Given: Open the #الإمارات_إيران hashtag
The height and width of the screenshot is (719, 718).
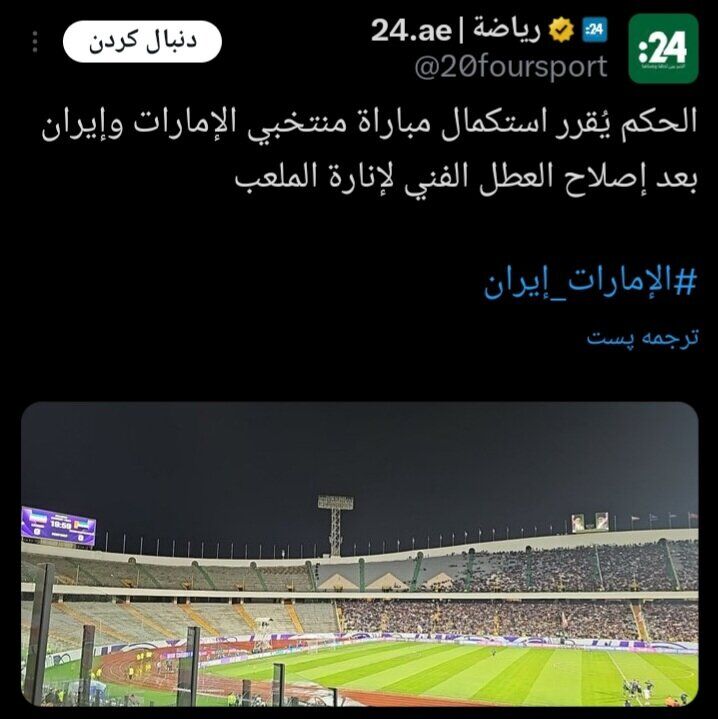Looking at the screenshot, I should (x=590, y=284).
